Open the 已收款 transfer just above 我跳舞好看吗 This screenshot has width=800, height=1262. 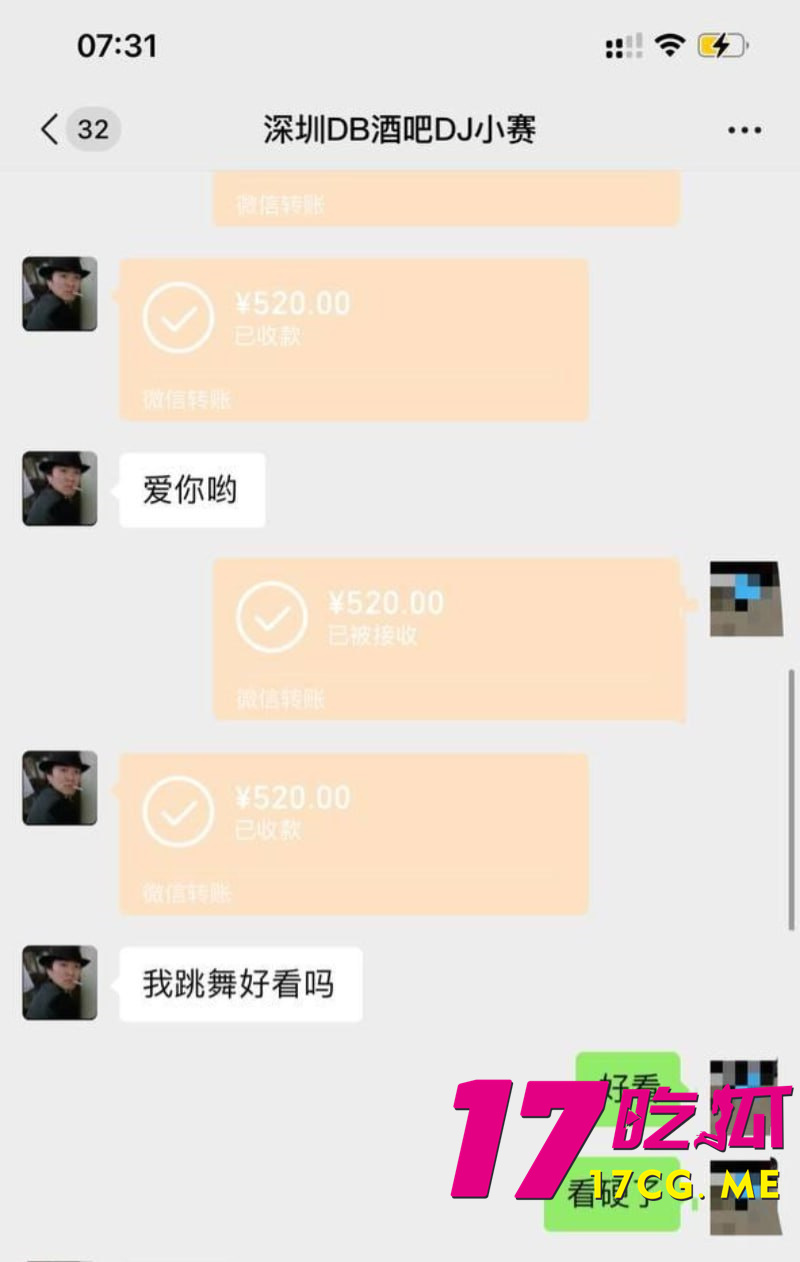353,833
